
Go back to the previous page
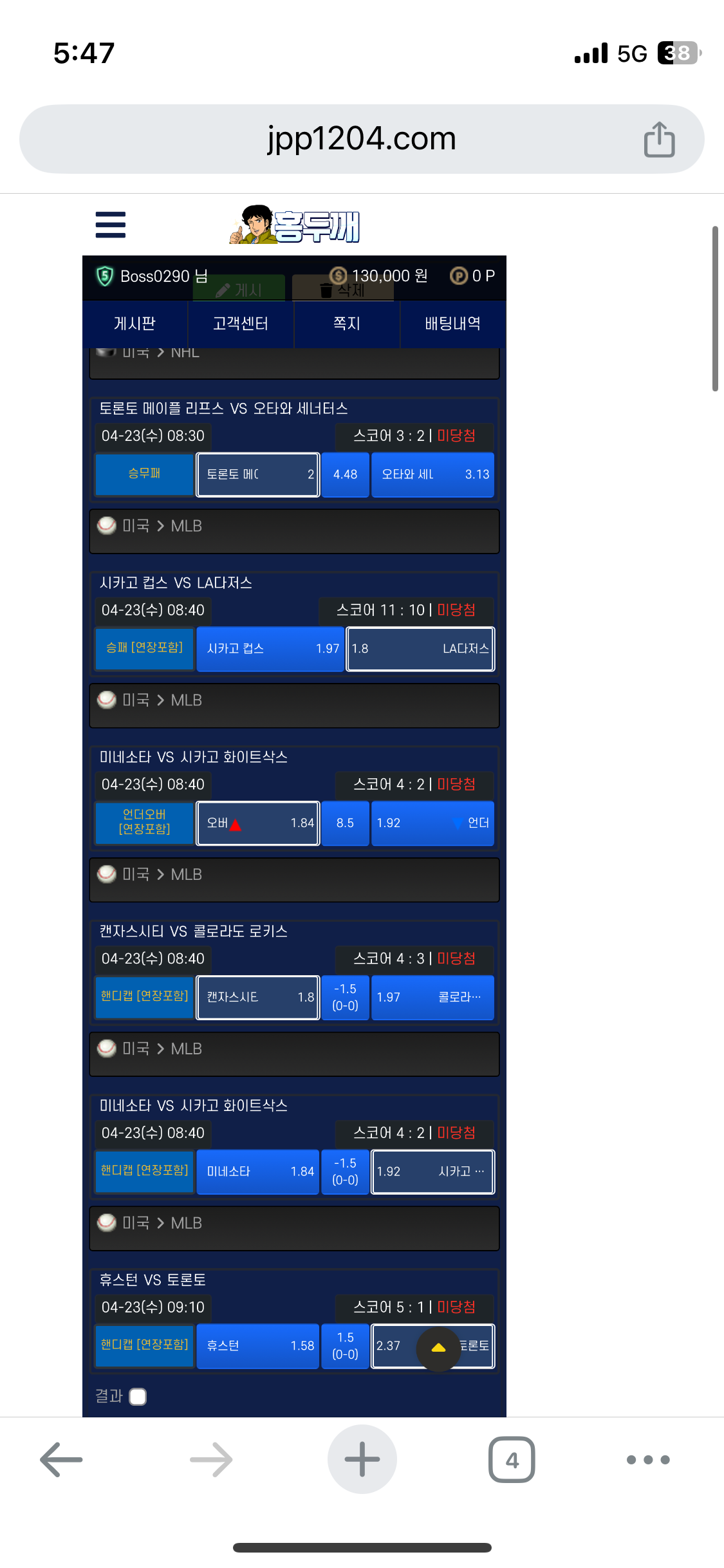click(x=61, y=1460)
